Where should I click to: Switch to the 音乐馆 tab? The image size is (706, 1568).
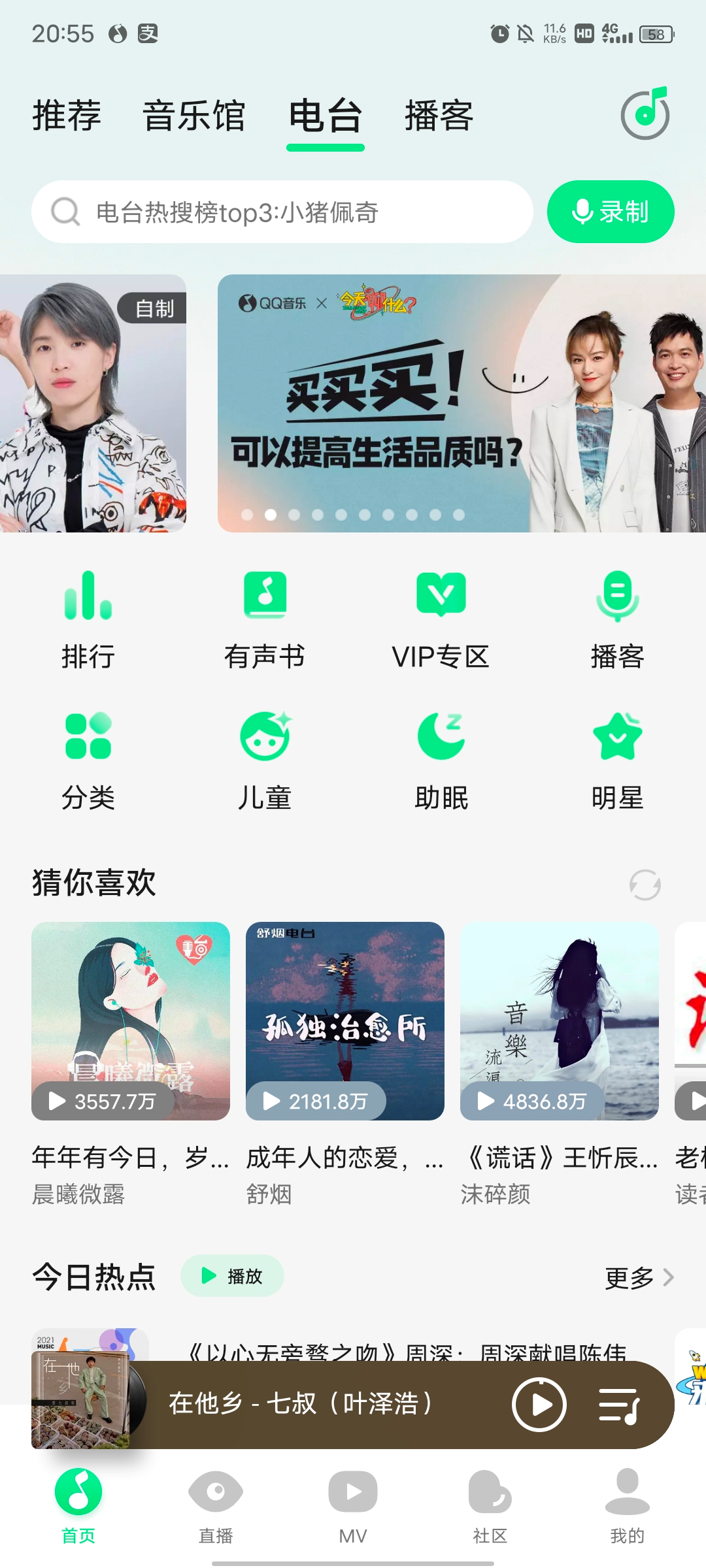tap(193, 116)
